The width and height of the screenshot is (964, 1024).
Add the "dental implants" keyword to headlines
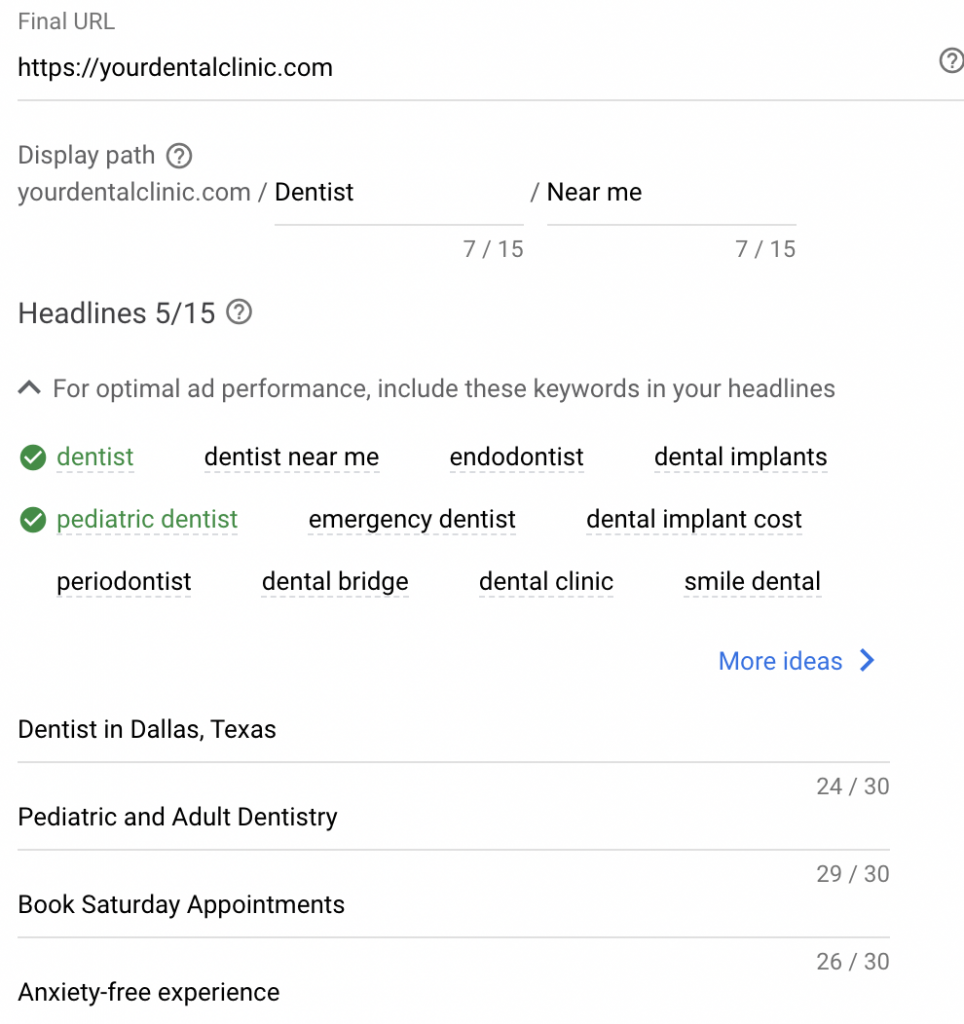740,457
